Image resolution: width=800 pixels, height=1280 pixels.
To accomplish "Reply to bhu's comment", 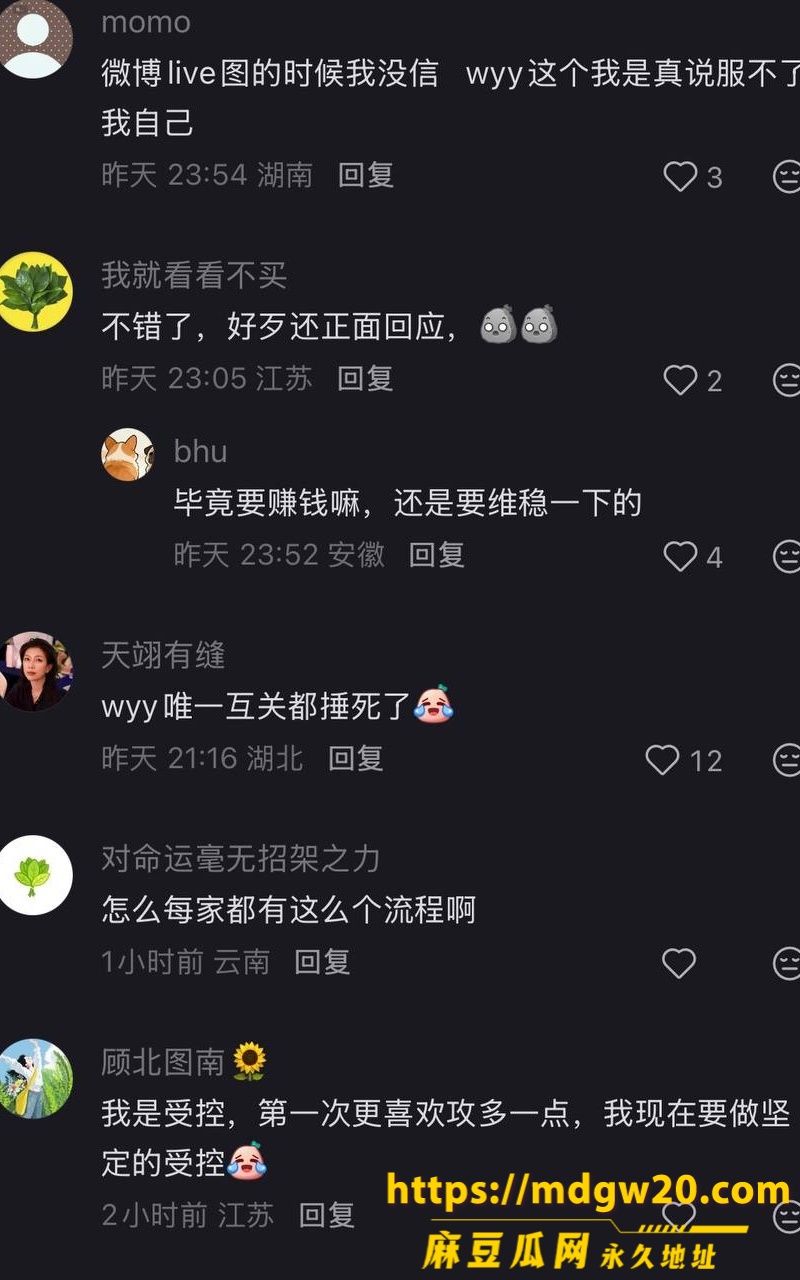I will click(437, 554).
